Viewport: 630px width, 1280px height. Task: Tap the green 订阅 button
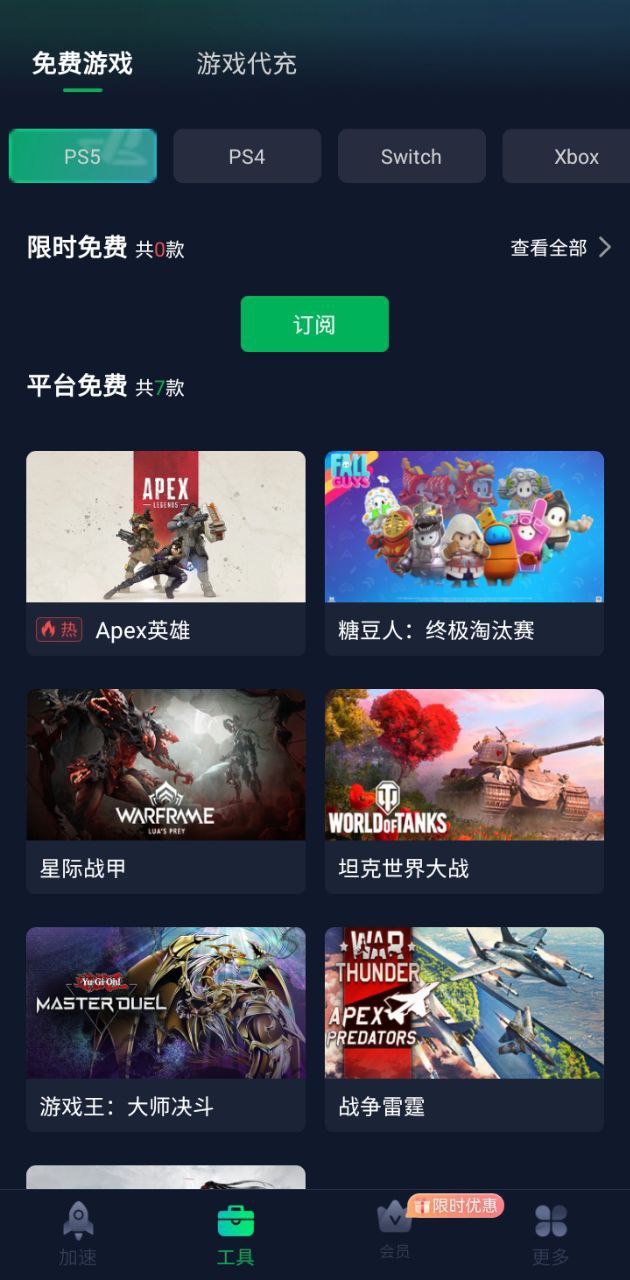click(314, 324)
